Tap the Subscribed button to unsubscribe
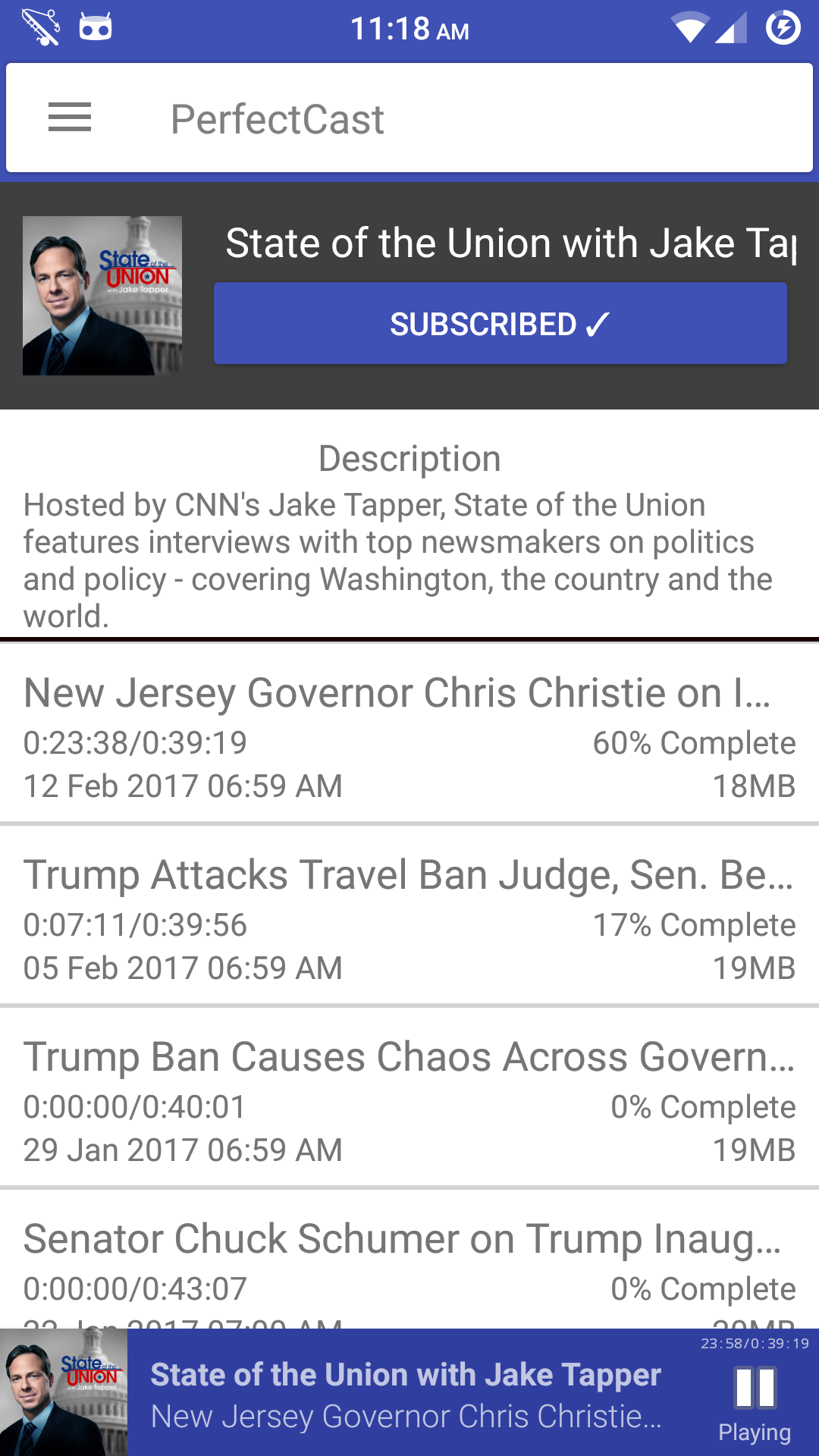The image size is (819, 1456). [500, 324]
